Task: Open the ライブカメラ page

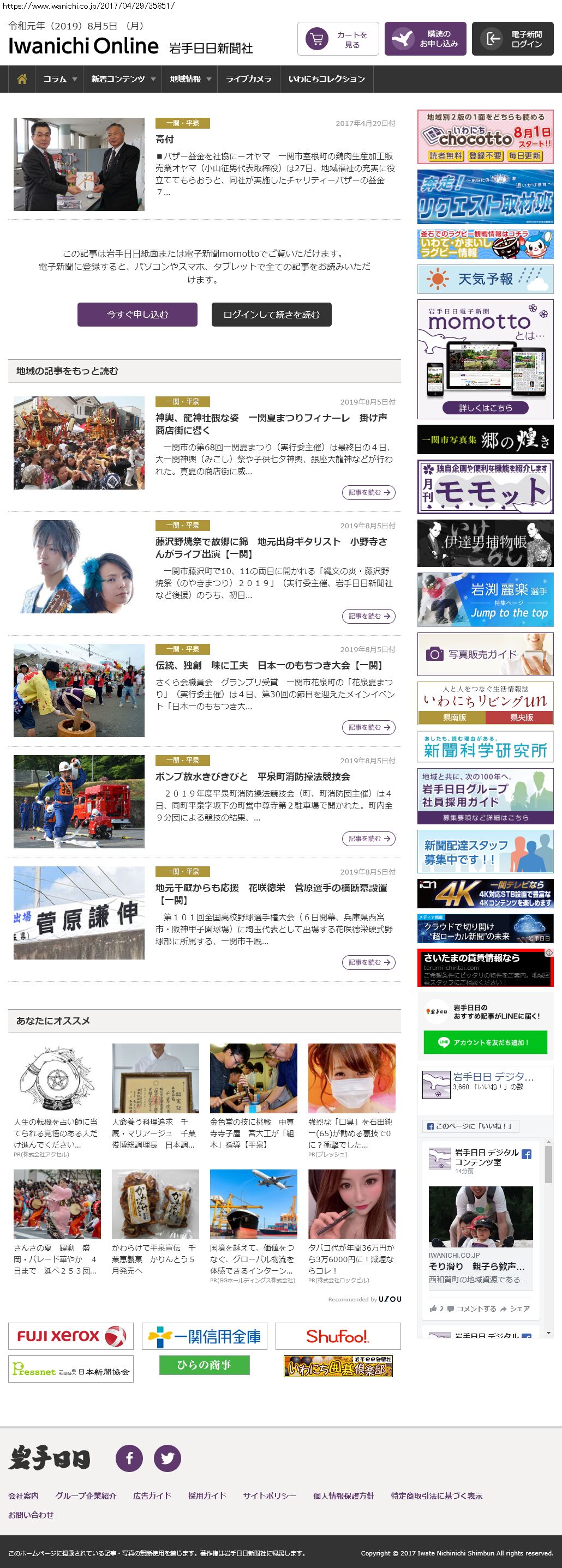Action: [248, 79]
